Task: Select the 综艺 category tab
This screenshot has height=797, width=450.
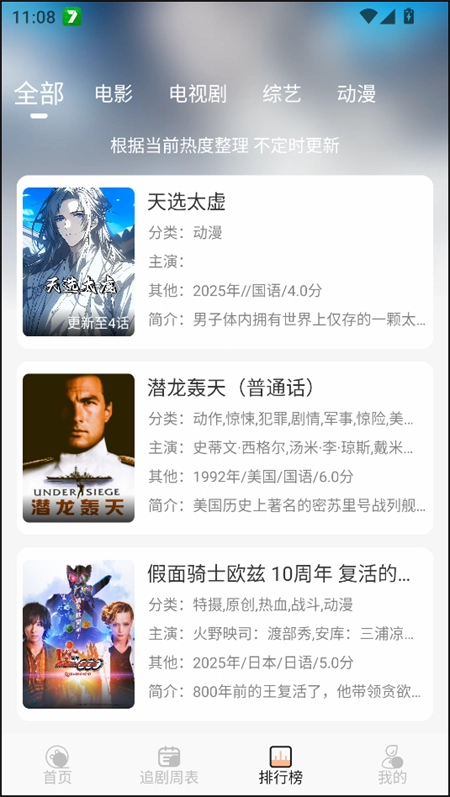Action: (x=282, y=94)
